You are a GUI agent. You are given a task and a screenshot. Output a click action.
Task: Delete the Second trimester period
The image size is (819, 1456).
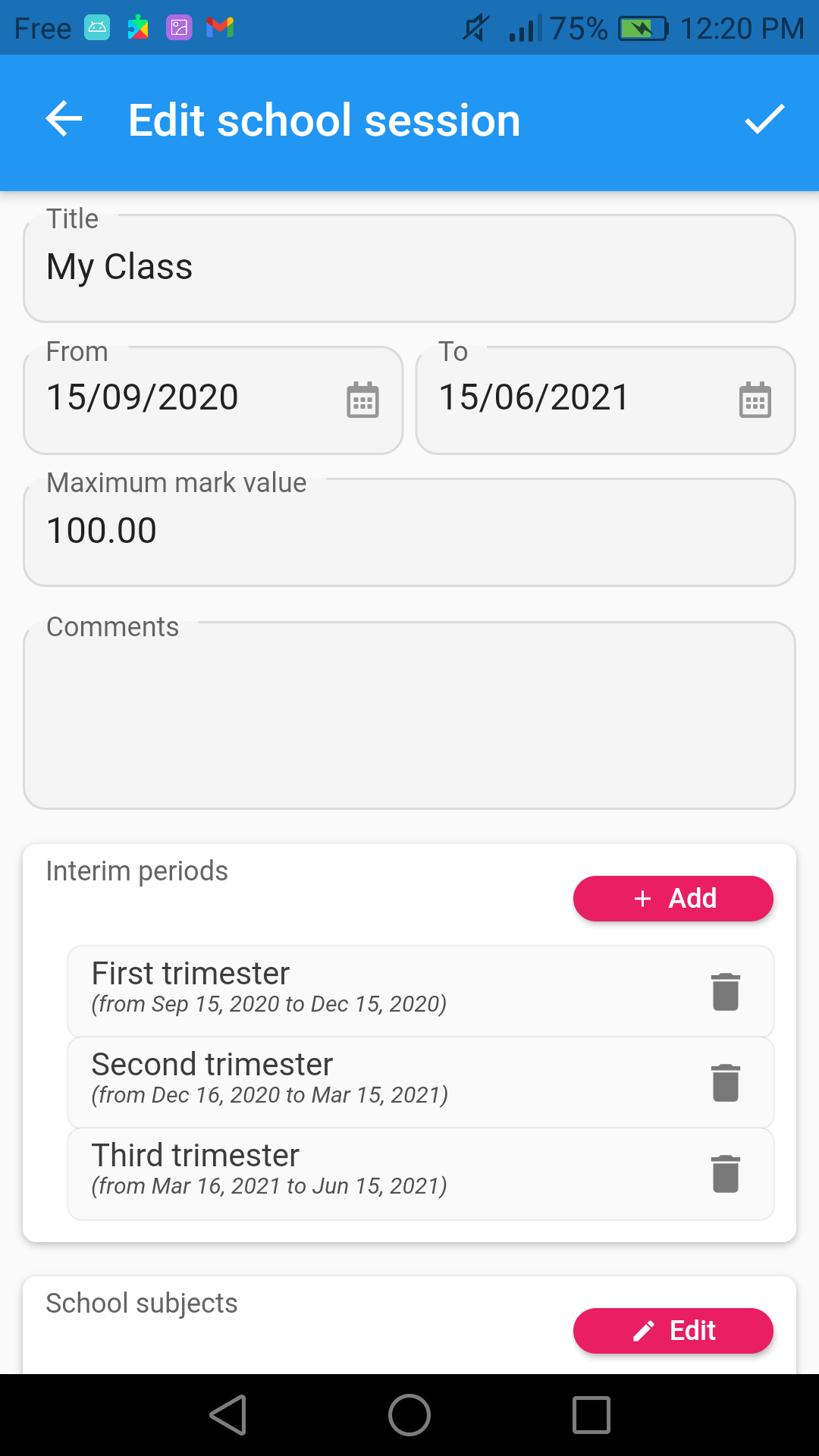[x=726, y=1082]
